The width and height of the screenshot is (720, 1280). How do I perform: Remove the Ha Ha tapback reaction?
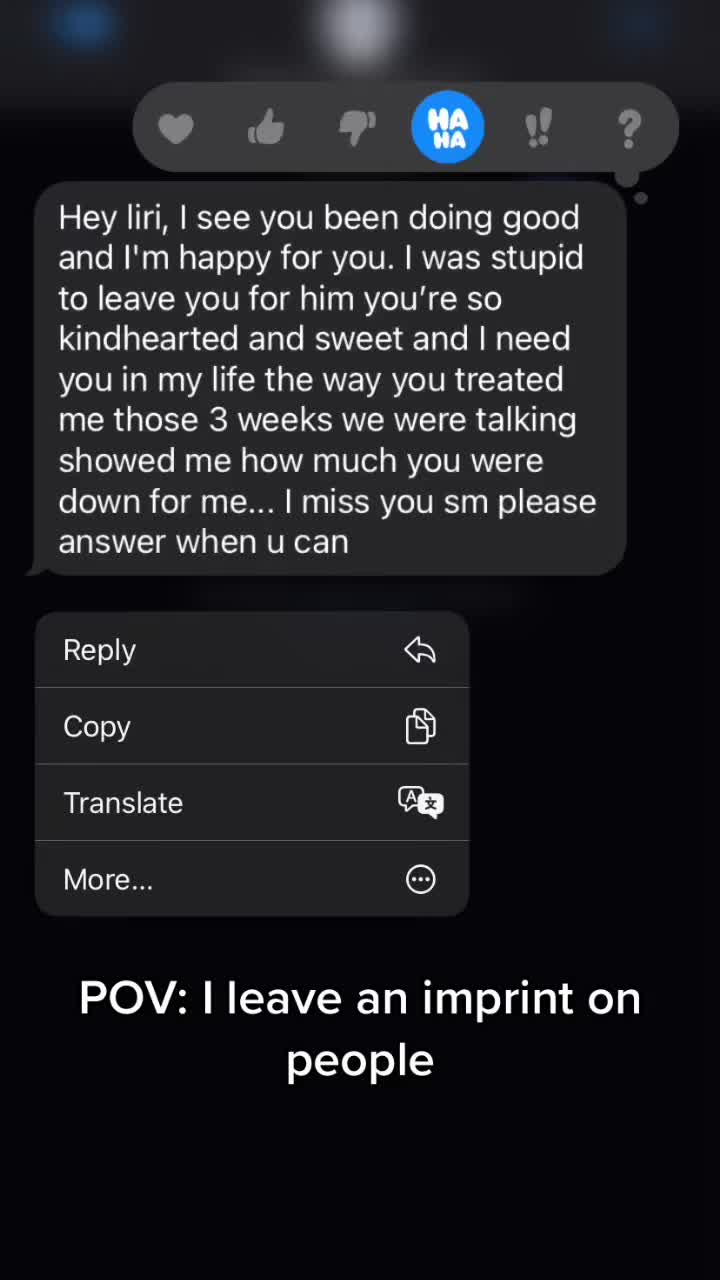[447, 127]
